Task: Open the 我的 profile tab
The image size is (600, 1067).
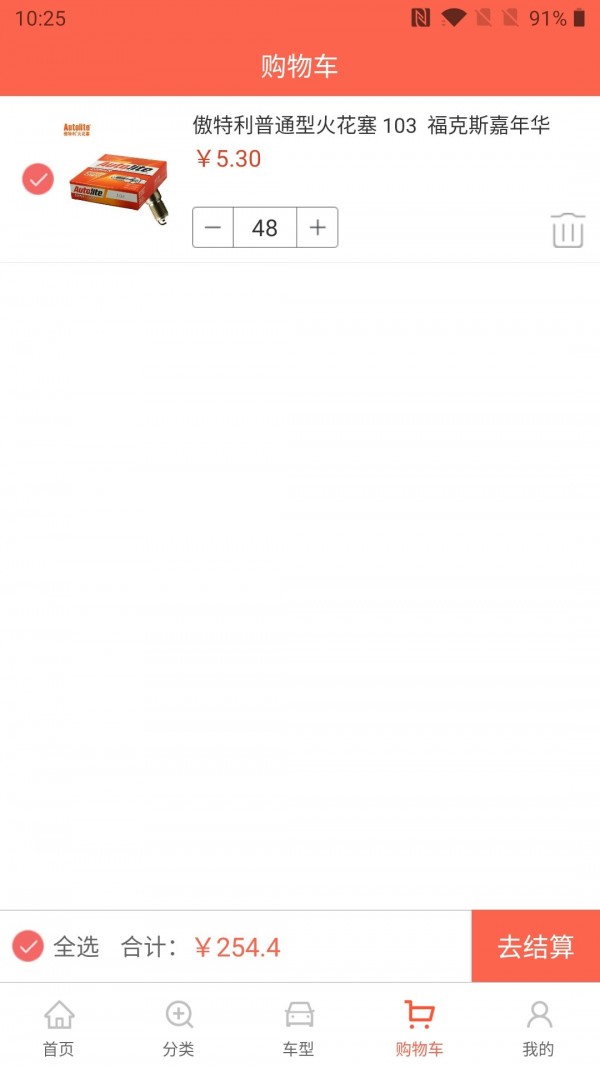Action: click(x=538, y=1027)
